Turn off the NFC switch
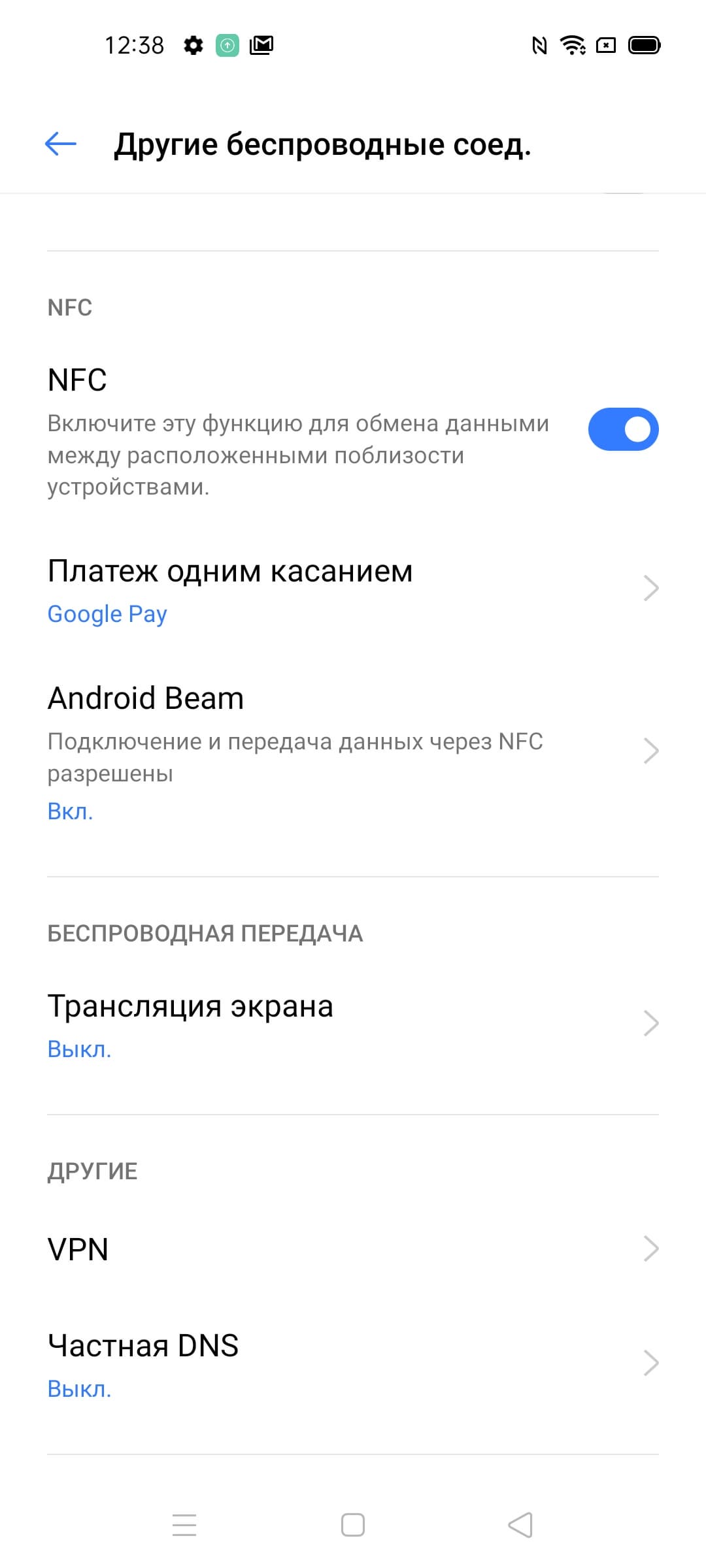 tap(622, 429)
